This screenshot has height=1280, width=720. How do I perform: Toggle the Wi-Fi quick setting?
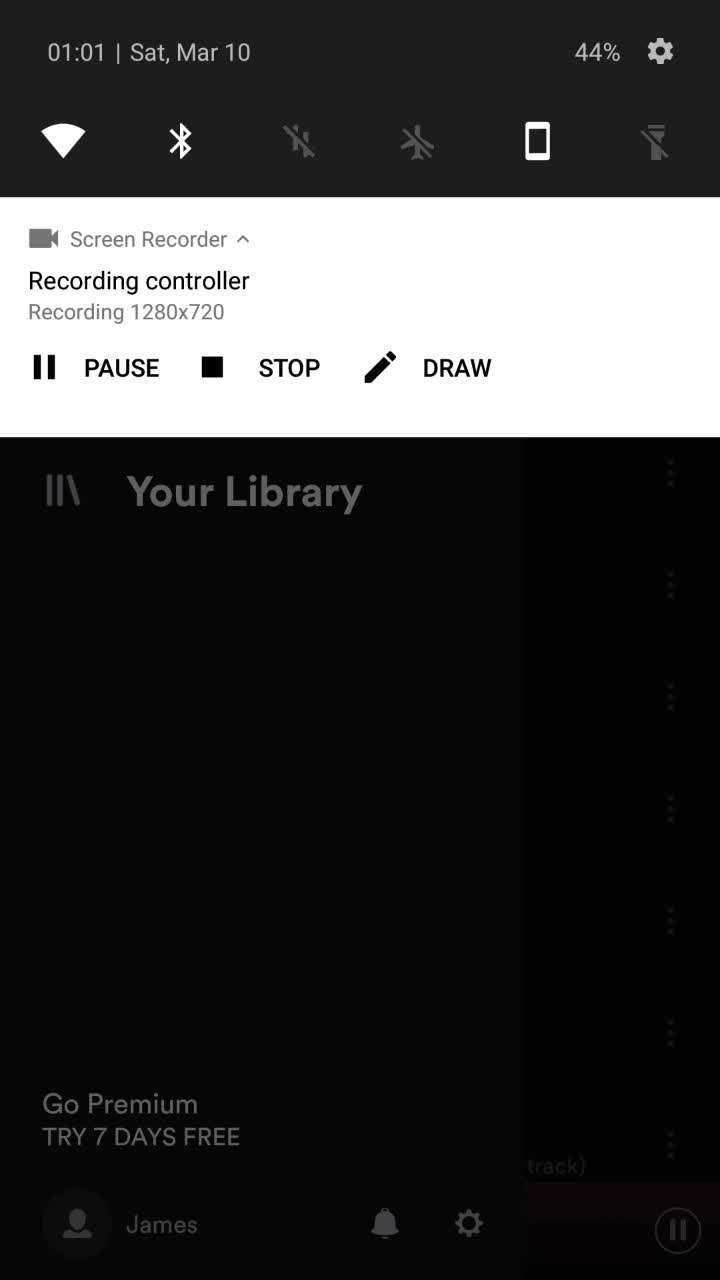point(62,141)
